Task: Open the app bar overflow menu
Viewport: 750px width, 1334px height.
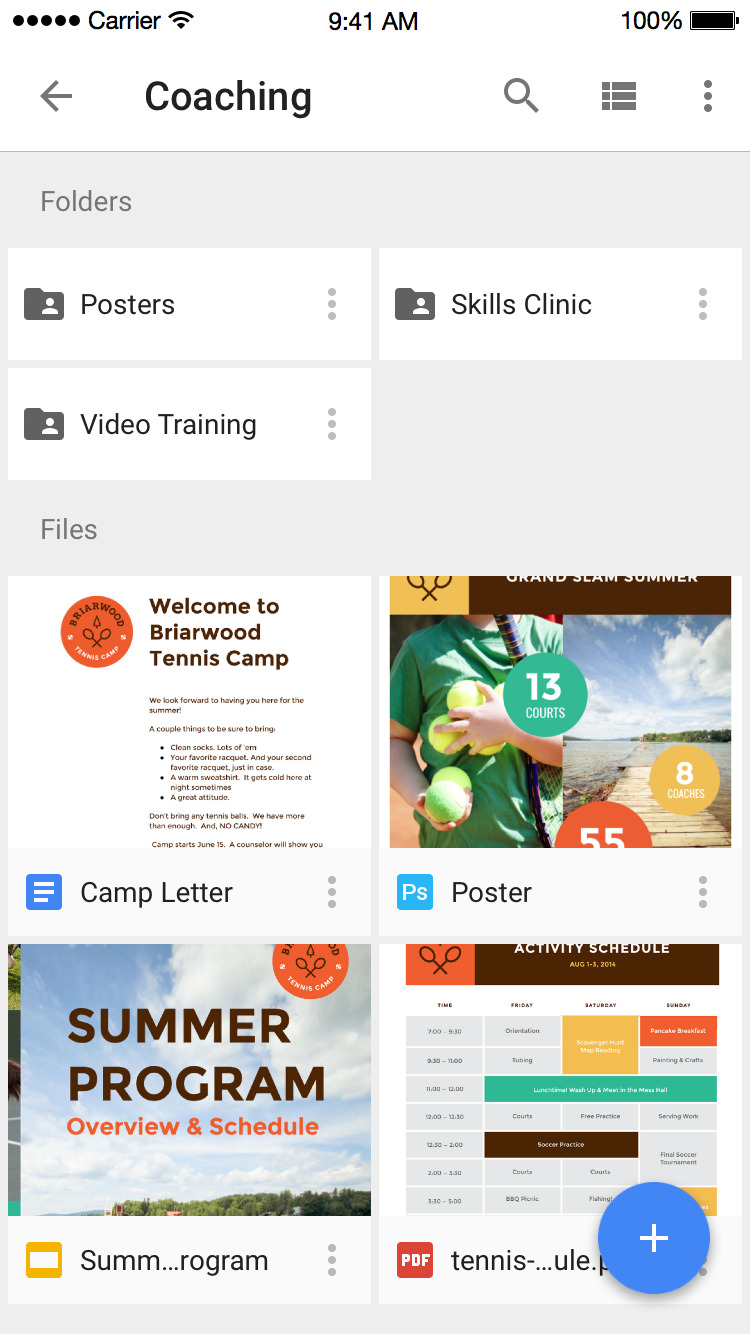Action: pyautogui.click(x=707, y=96)
